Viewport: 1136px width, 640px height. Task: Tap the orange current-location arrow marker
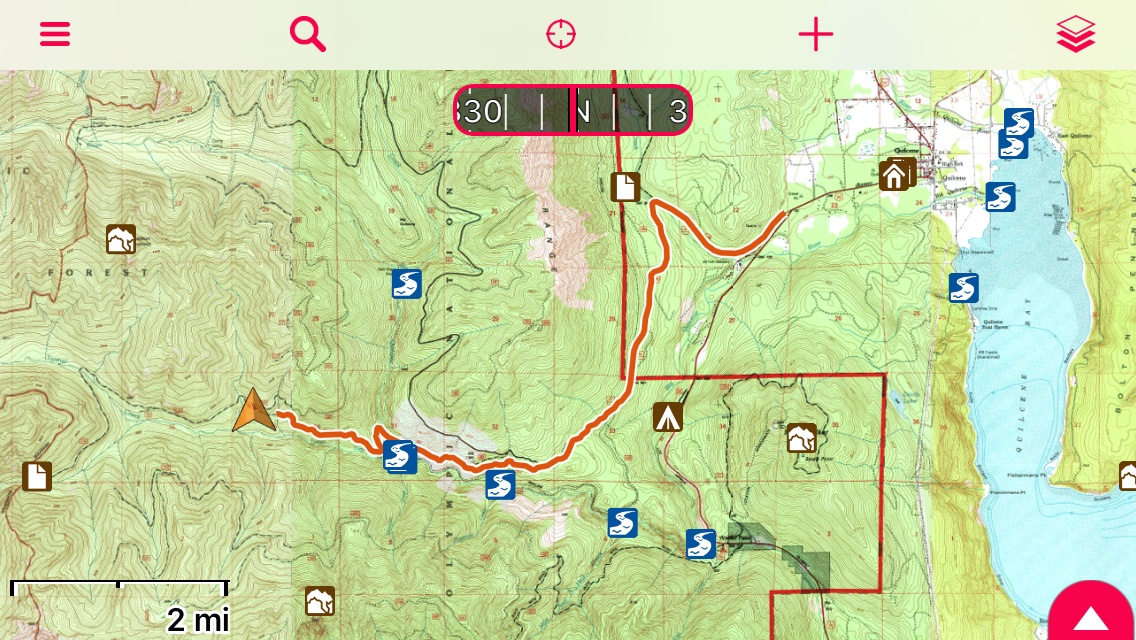pos(254,411)
